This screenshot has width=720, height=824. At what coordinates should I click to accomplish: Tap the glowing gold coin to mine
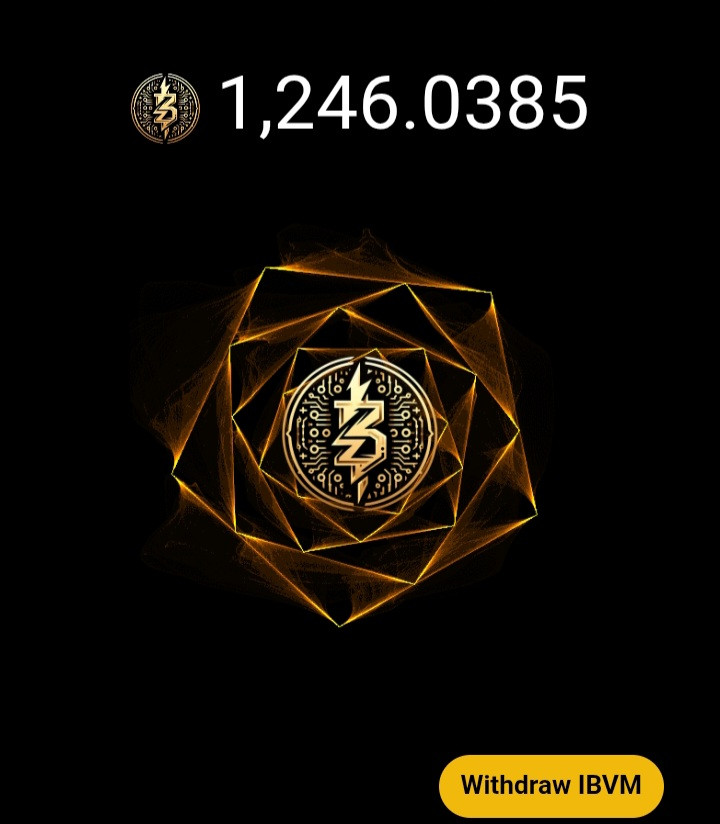pyautogui.click(x=355, y=433)
